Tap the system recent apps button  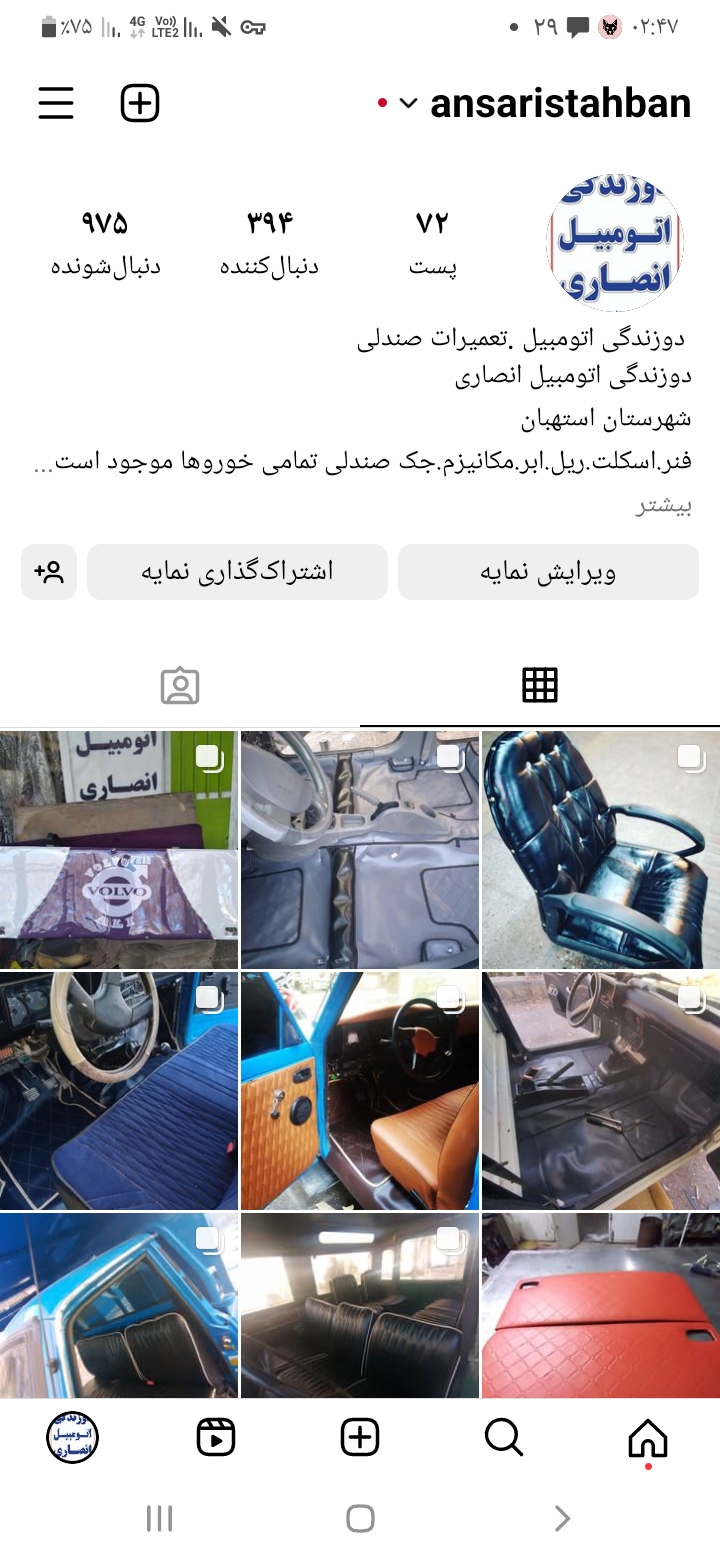[159, 1519]
